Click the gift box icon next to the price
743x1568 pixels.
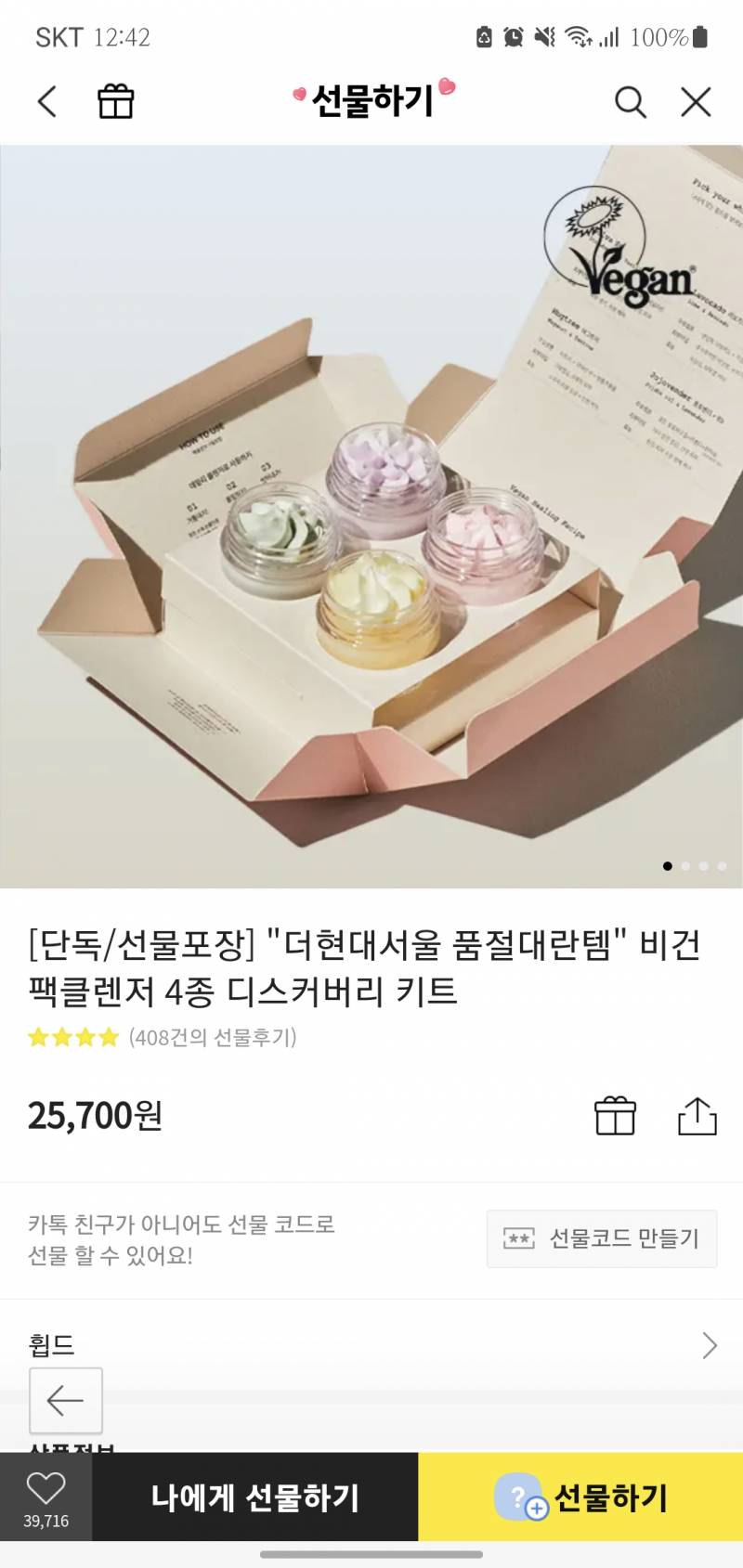[617, 1116]
